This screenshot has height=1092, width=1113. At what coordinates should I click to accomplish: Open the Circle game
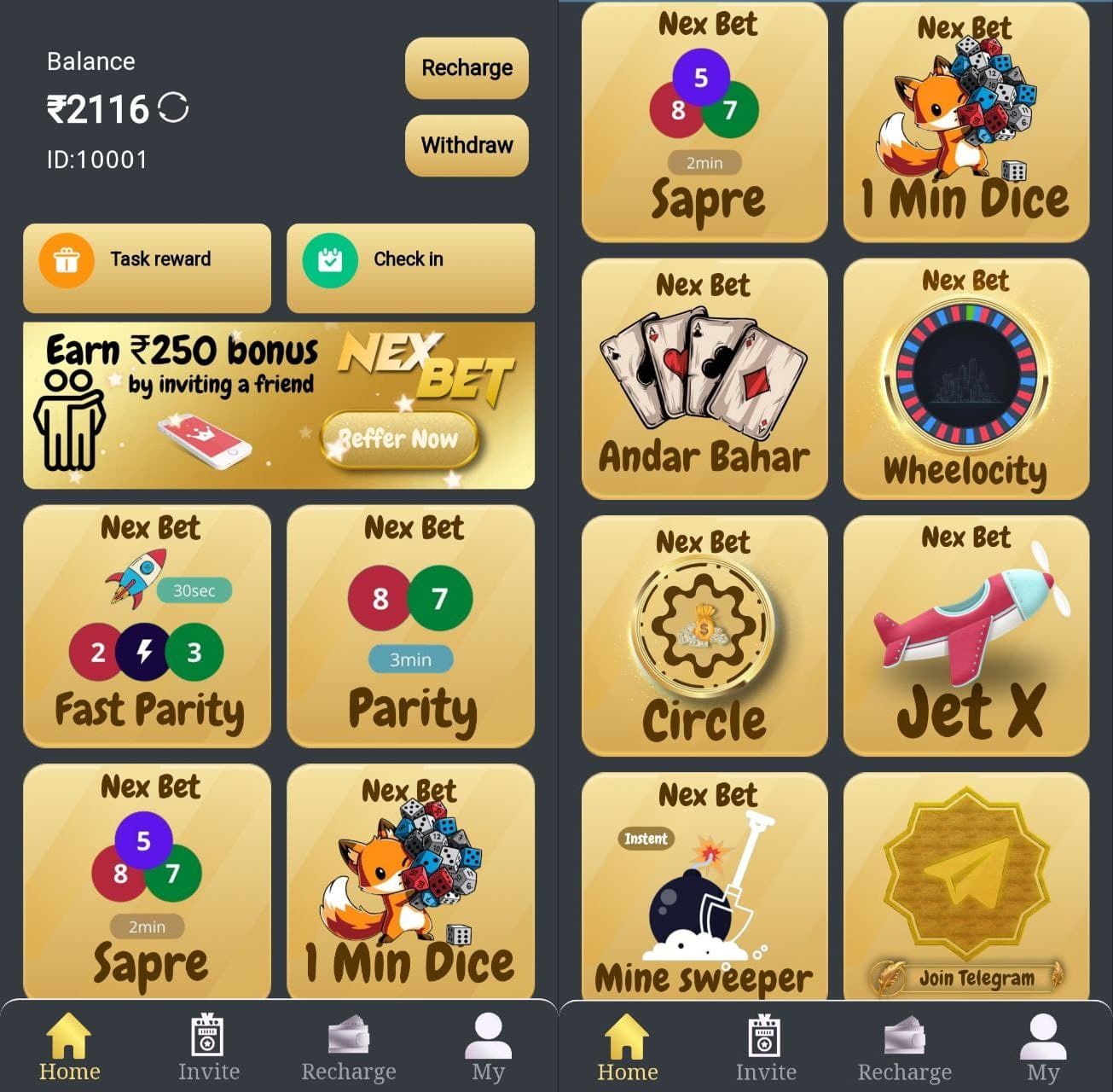tap(704, 636)
